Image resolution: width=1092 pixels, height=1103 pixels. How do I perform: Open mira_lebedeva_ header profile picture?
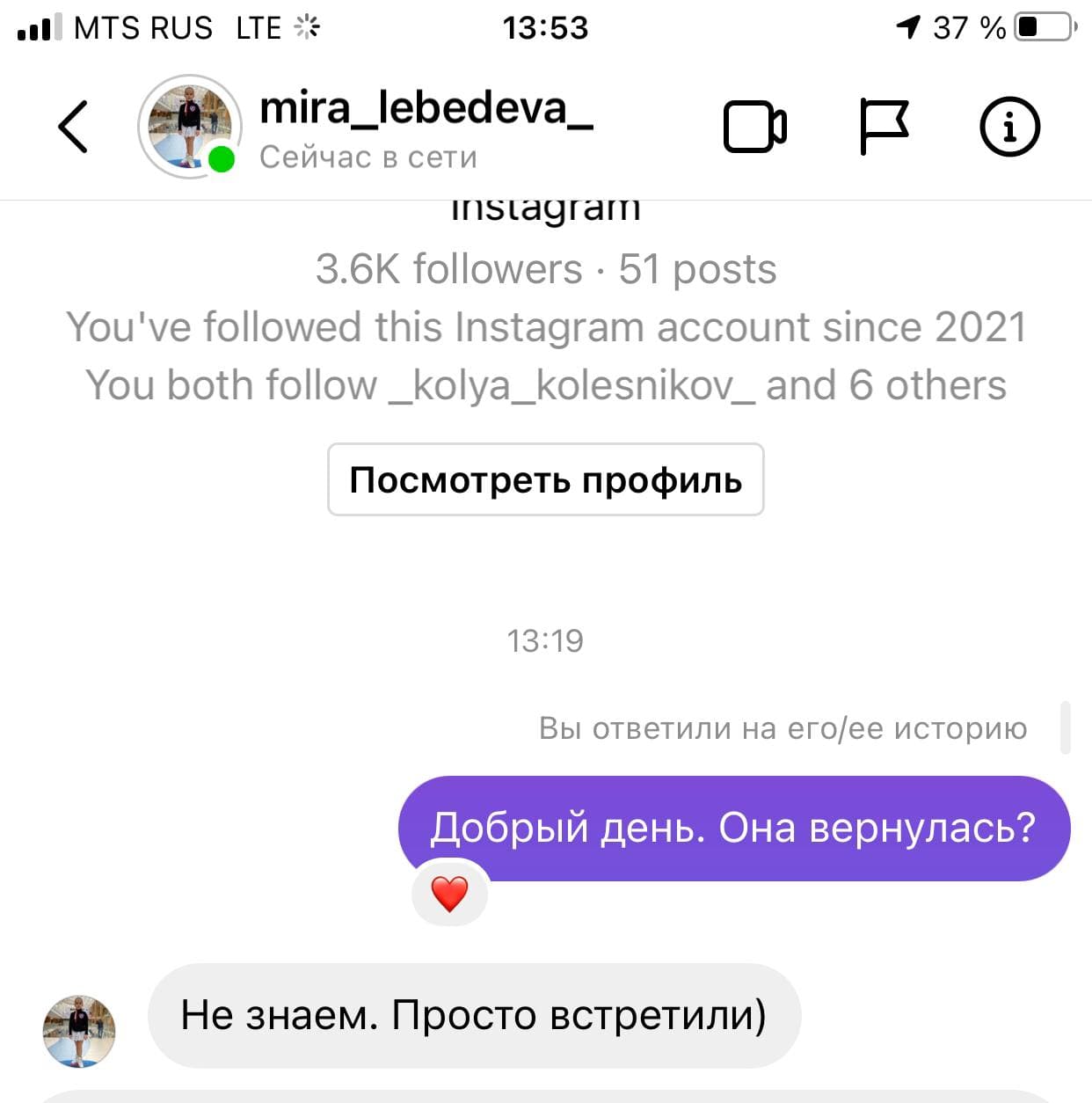tap(190, 126)
